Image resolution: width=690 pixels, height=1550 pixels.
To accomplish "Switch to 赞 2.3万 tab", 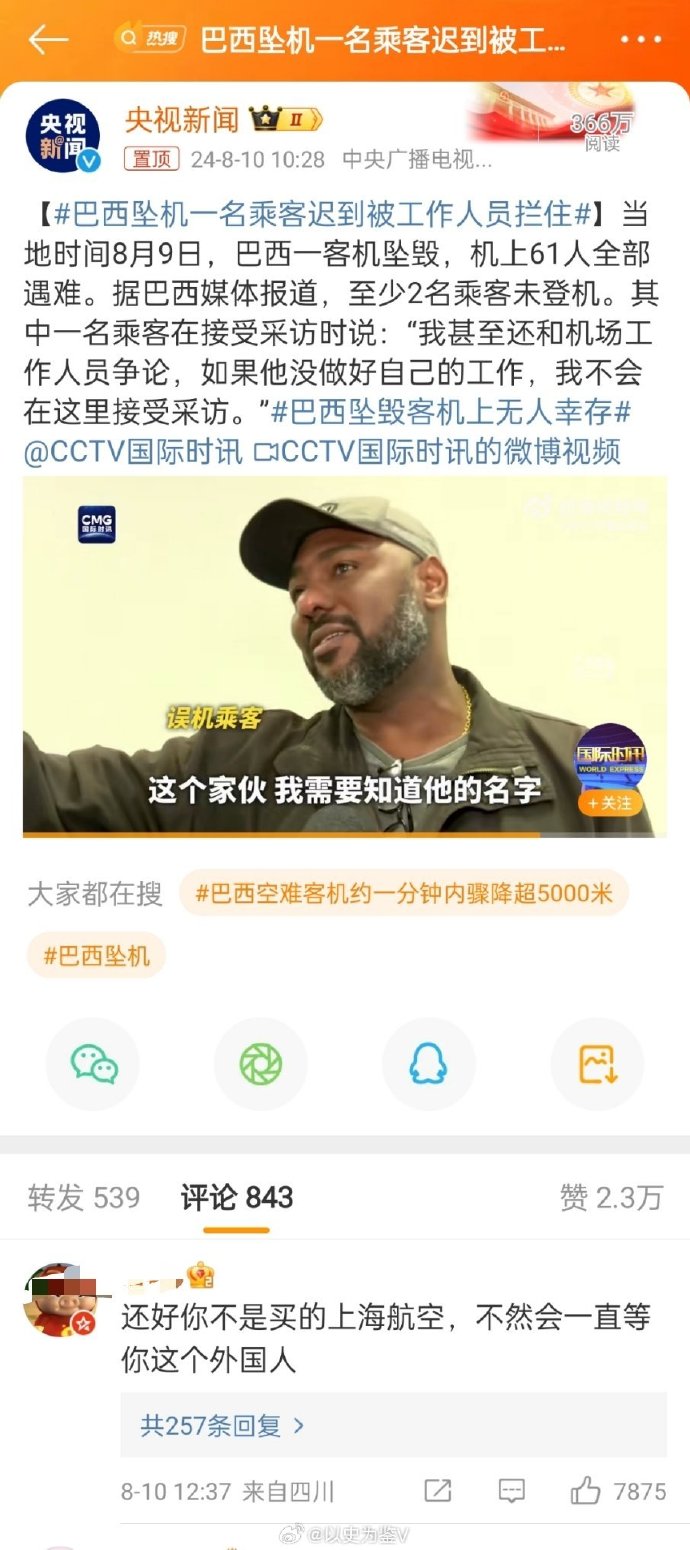I will point(611,1197).
